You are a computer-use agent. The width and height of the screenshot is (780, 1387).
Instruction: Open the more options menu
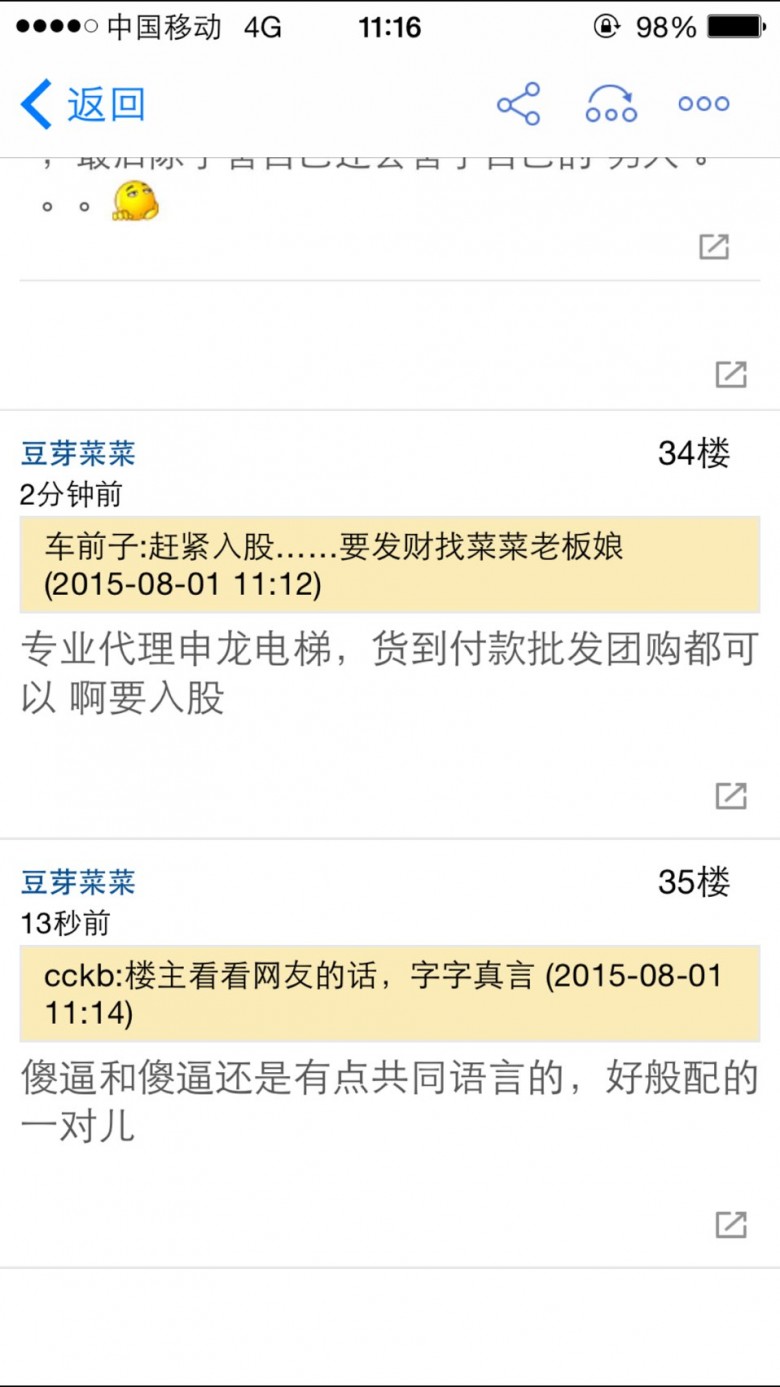point(704,104)
